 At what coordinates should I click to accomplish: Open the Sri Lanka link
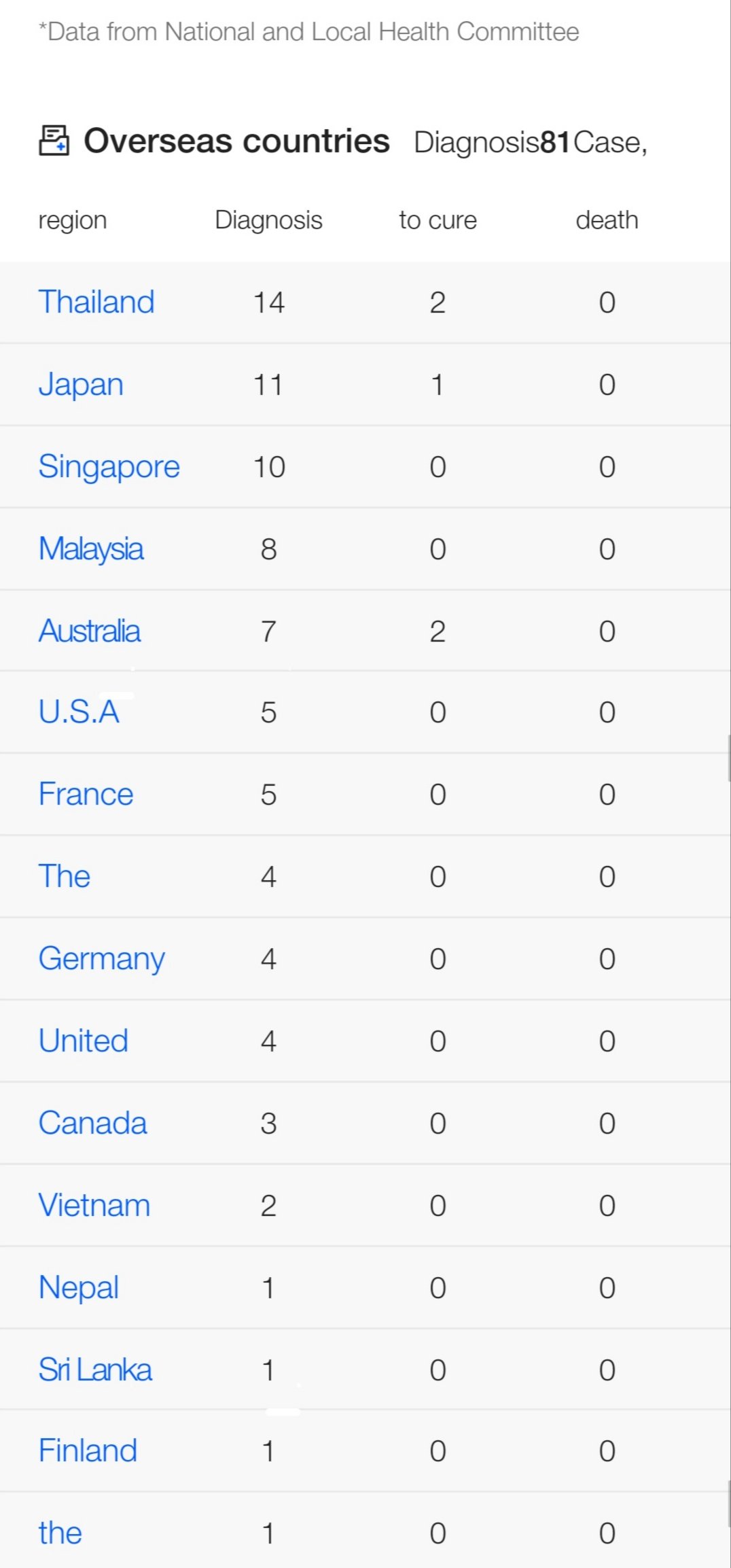click(95, 1370)
